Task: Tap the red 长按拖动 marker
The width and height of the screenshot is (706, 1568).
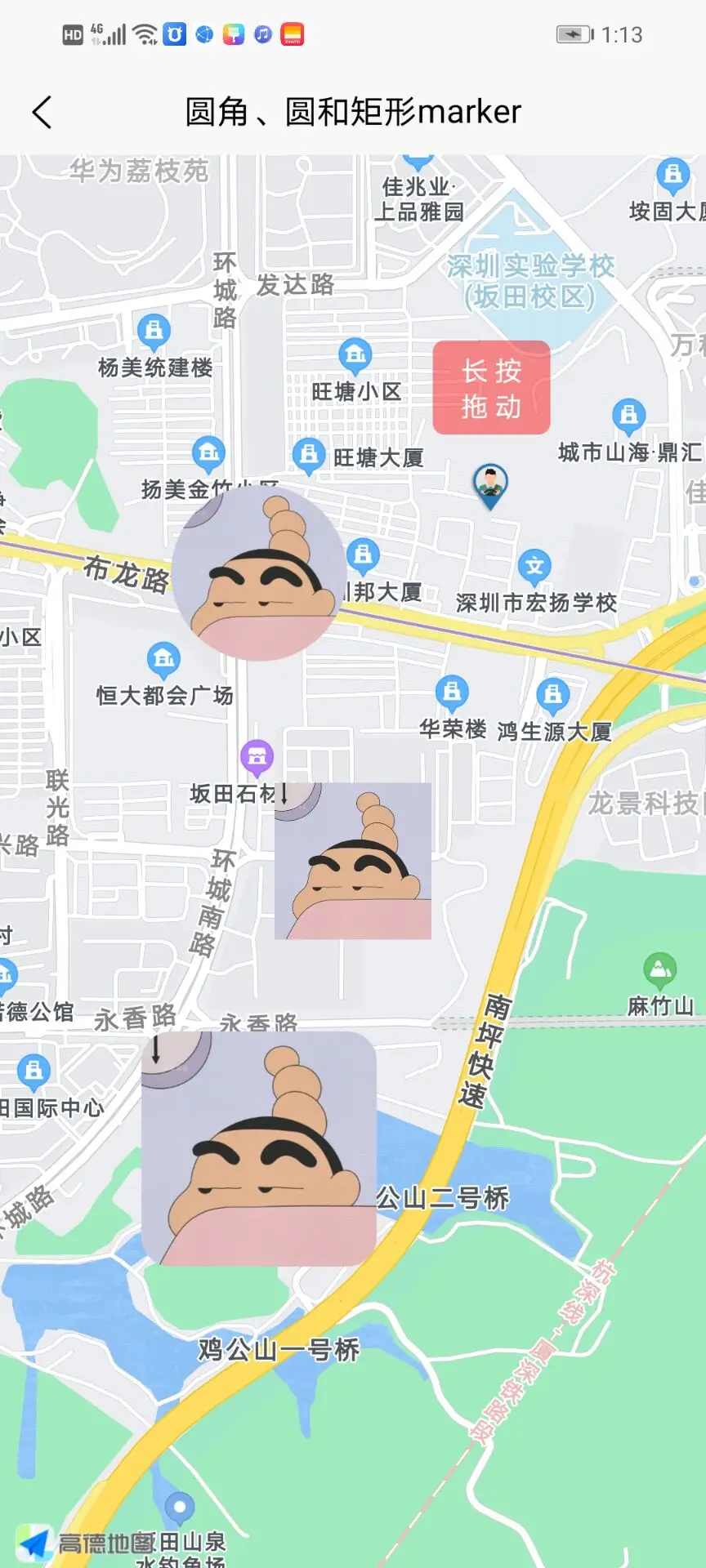Action: [x=491, y=388]
